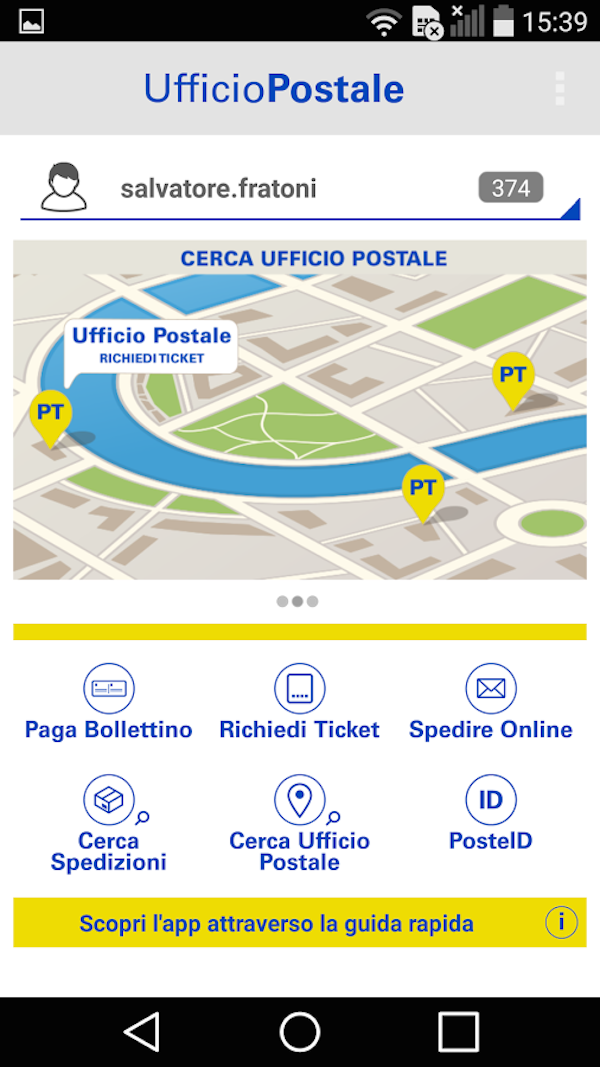Image resolution: width=600 pixels, height=1067 pixels.
Task: Open Spedire Online
Action: coord(490,702)
